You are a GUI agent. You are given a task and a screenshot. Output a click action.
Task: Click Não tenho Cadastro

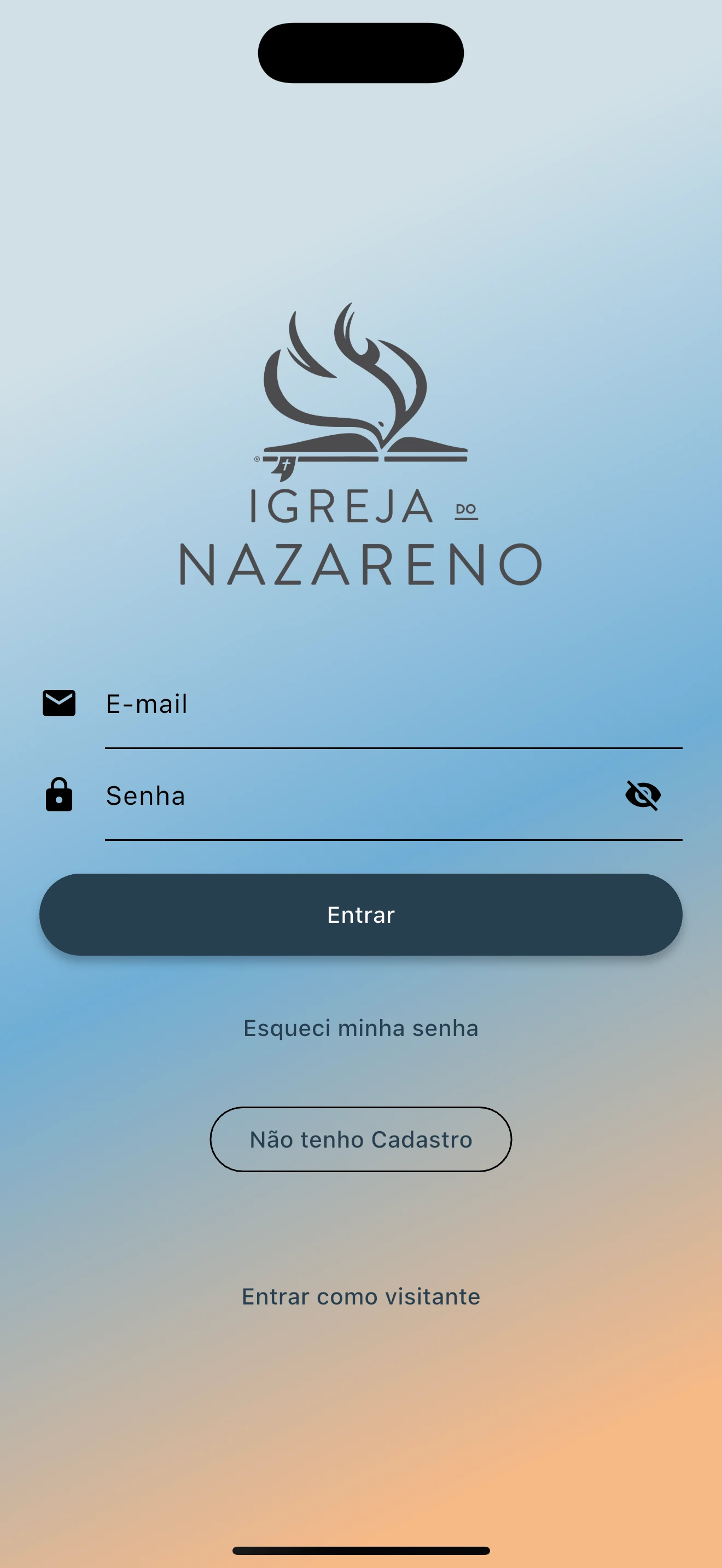tap(361, 1139)
